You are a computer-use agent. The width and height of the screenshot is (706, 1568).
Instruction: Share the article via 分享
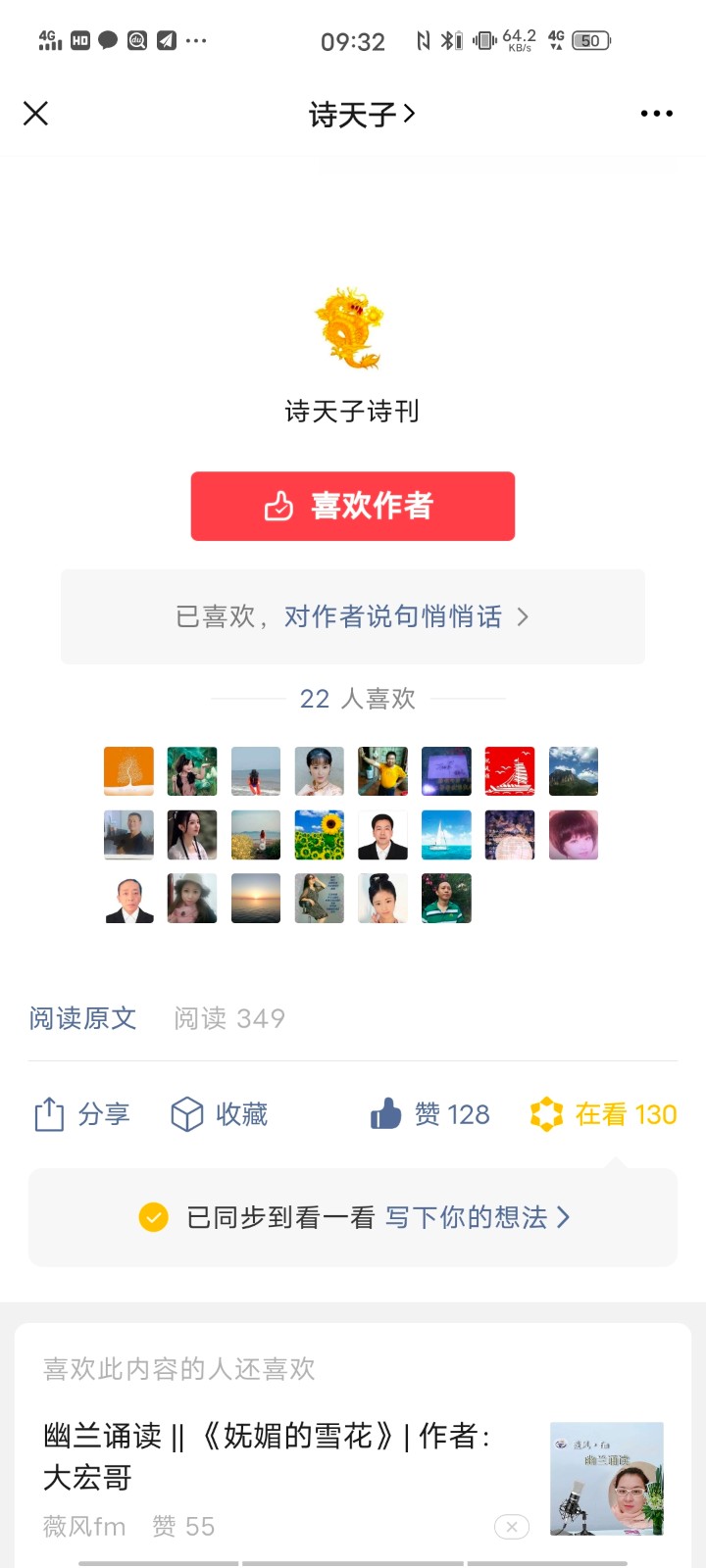(x=82, y=1114)
